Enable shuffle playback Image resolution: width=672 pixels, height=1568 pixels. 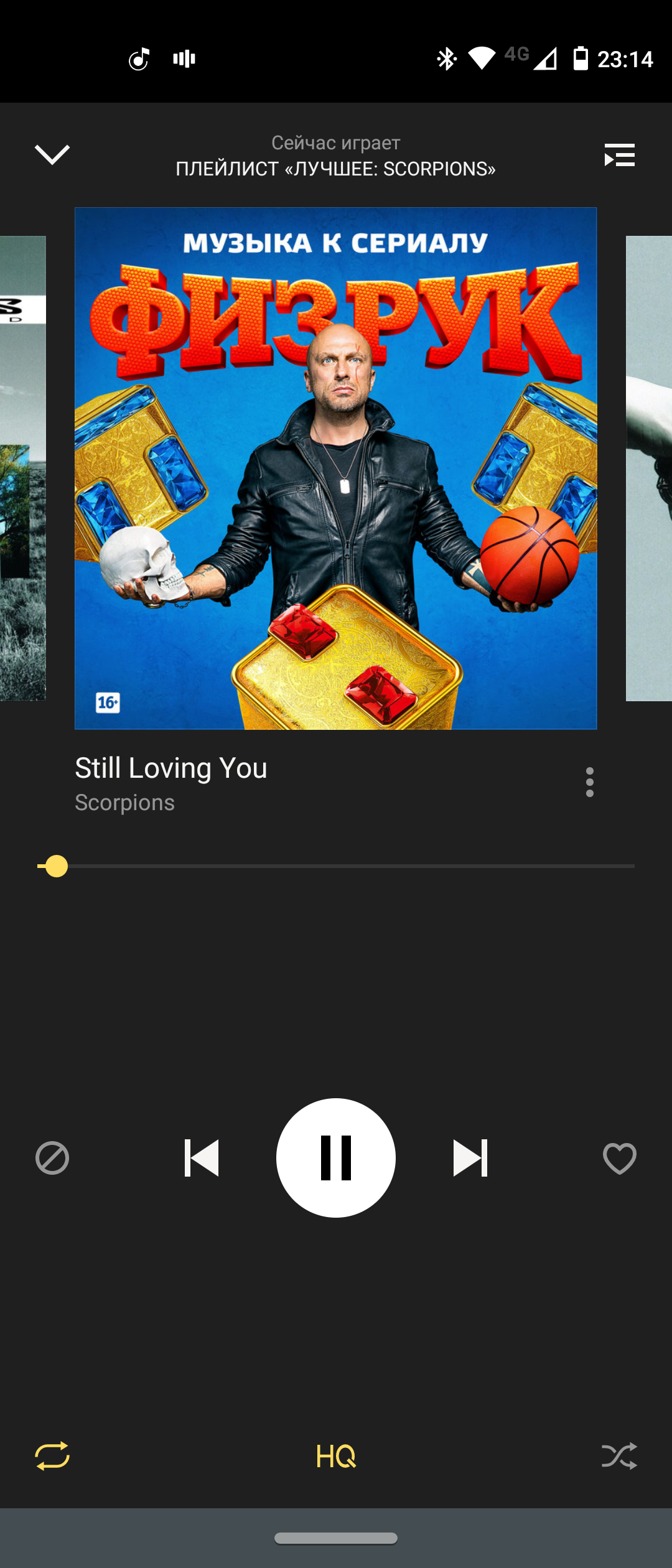pos(619,1456)
